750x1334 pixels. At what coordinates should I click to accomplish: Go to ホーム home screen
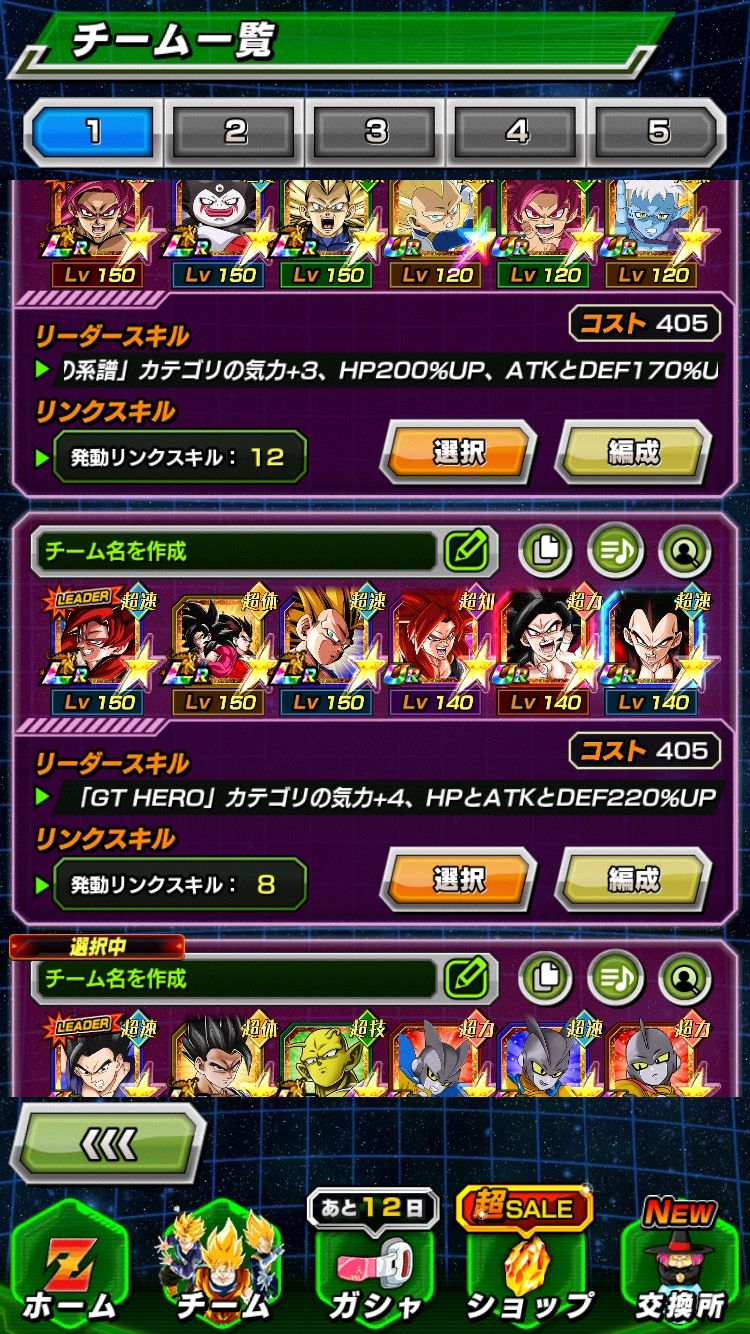pyautogui.click(x=70, y=1270)
